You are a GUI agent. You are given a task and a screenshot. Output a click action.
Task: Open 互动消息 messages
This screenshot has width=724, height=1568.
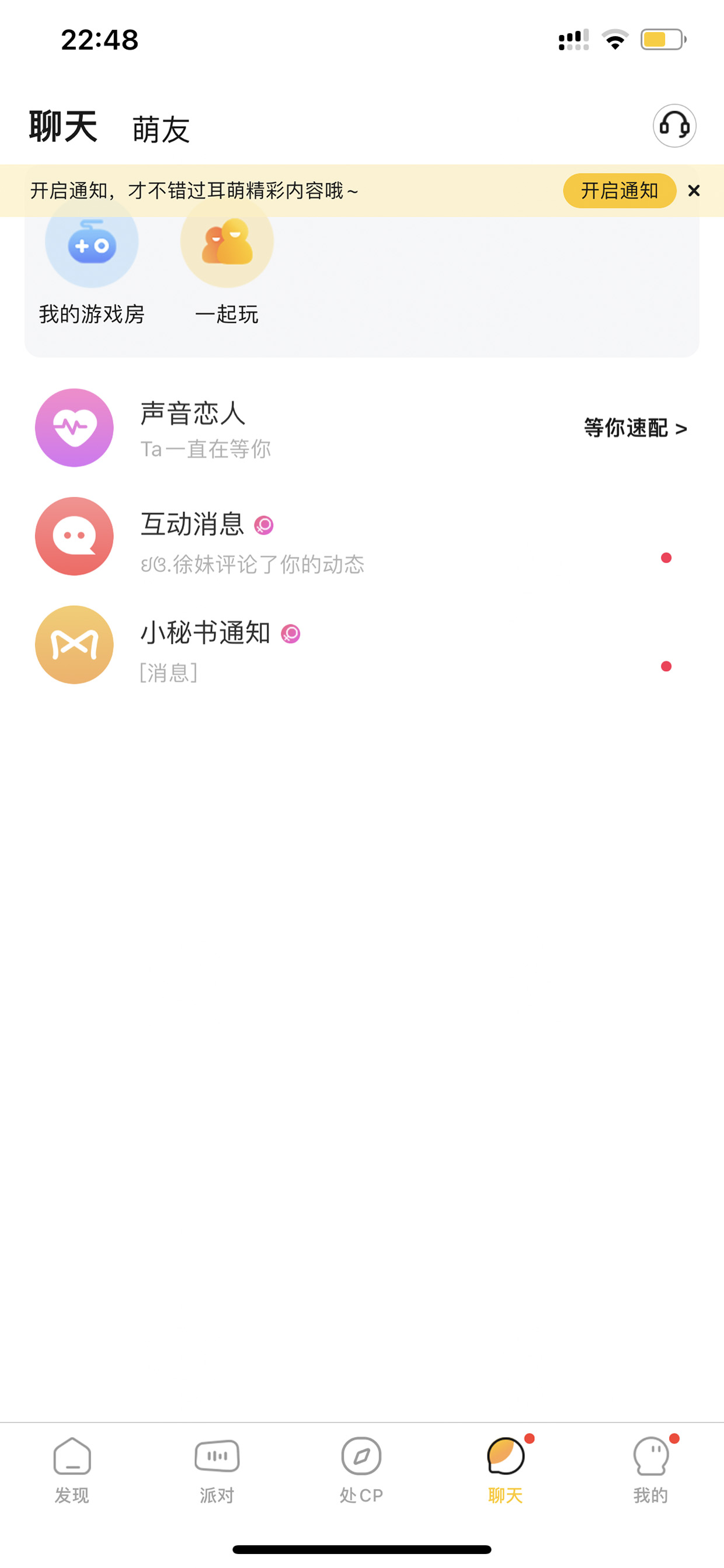pos(362,536)
